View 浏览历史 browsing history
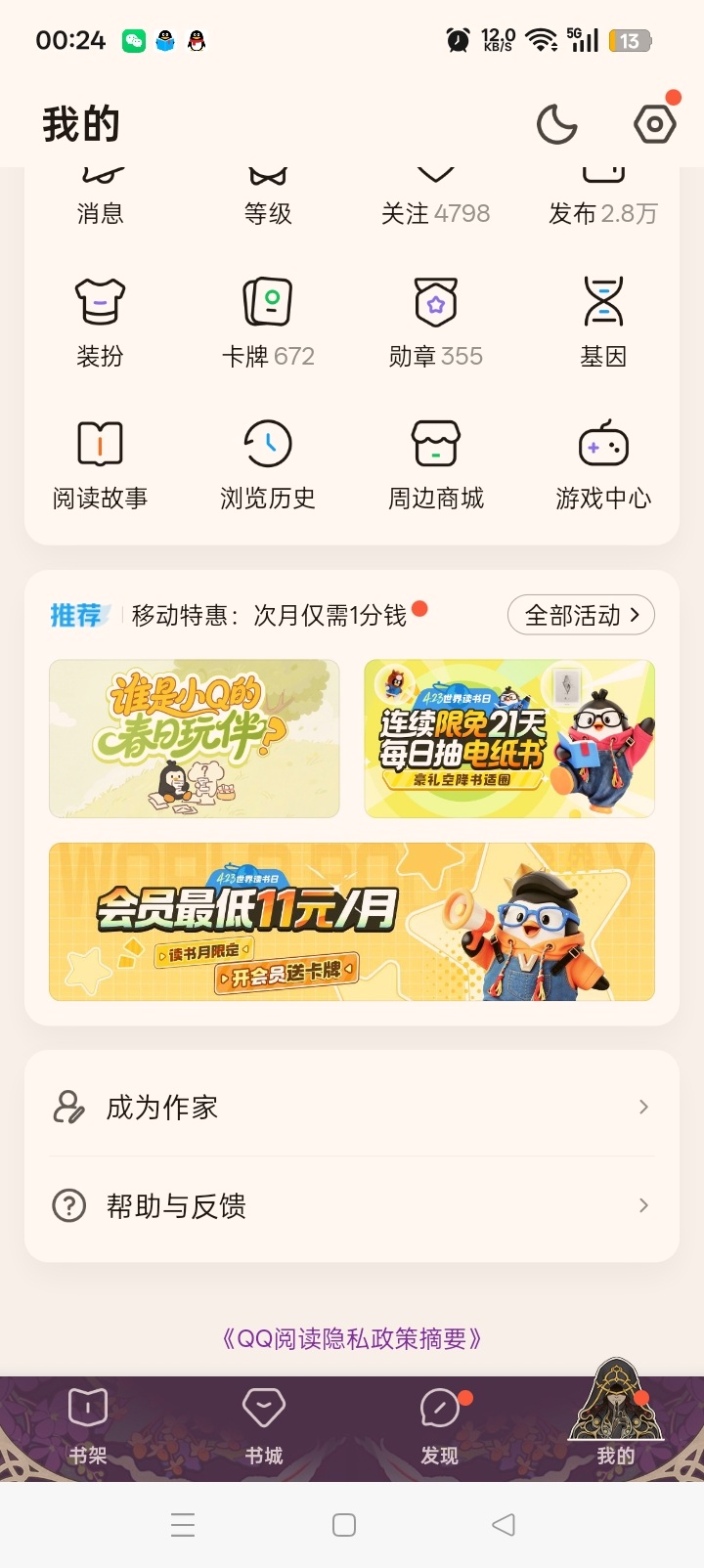This screenshot has height=1568, width=704. (268, 465)
